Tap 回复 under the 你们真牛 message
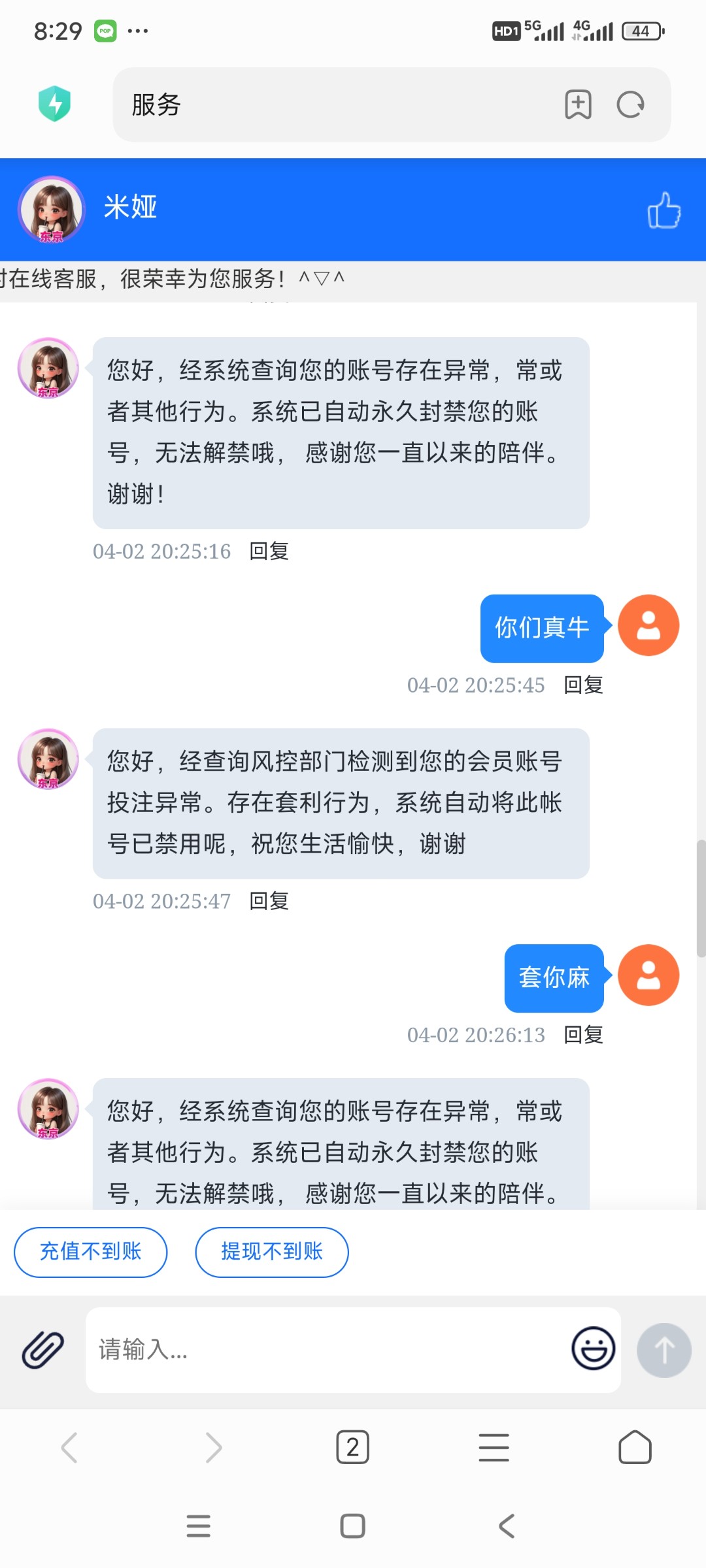This screenshot has width=706, height=1568. [x=583, y=685]
